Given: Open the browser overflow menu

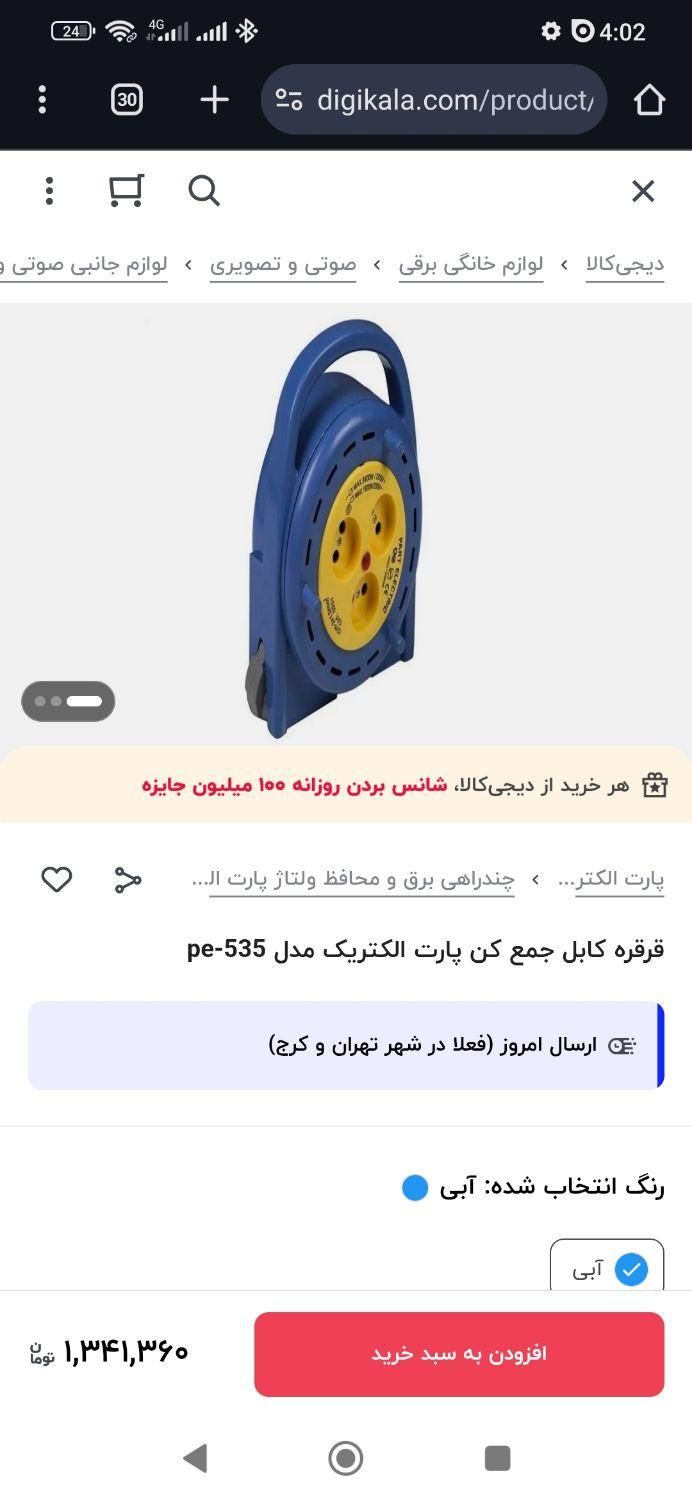Looking at the screenshot, I should click(42, 99).
